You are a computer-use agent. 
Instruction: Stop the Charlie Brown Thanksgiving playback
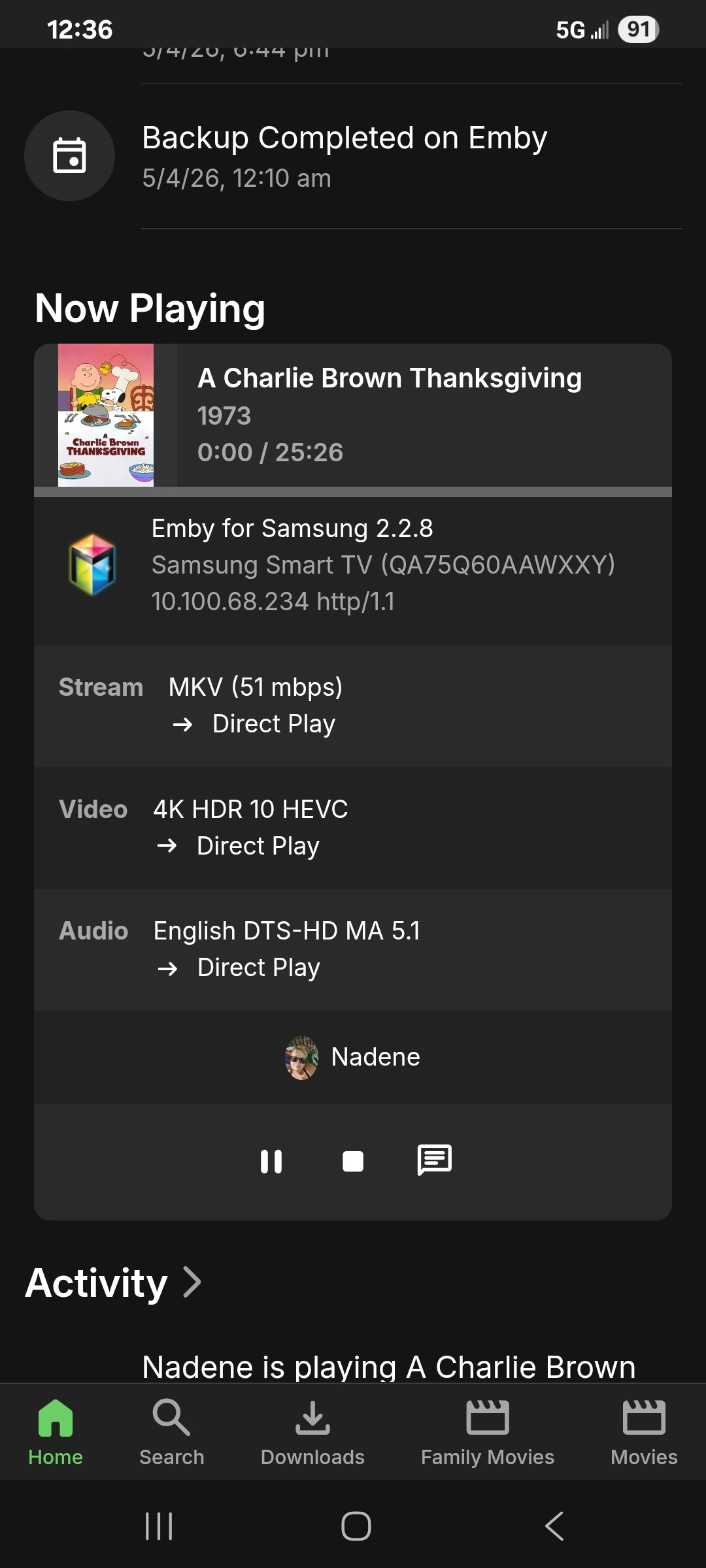353,1162
